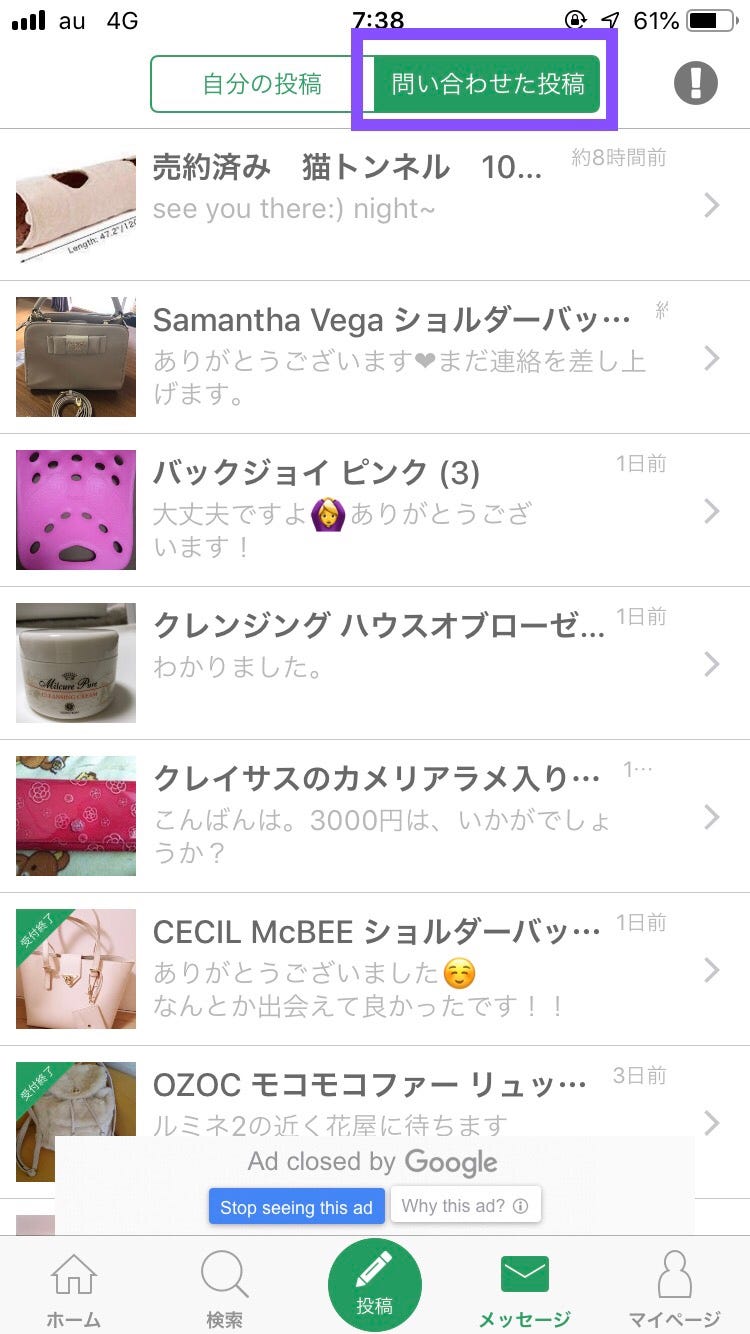Create a new post with 投稿 button
750x1334 pixels.
click(x=375, y=1286)
